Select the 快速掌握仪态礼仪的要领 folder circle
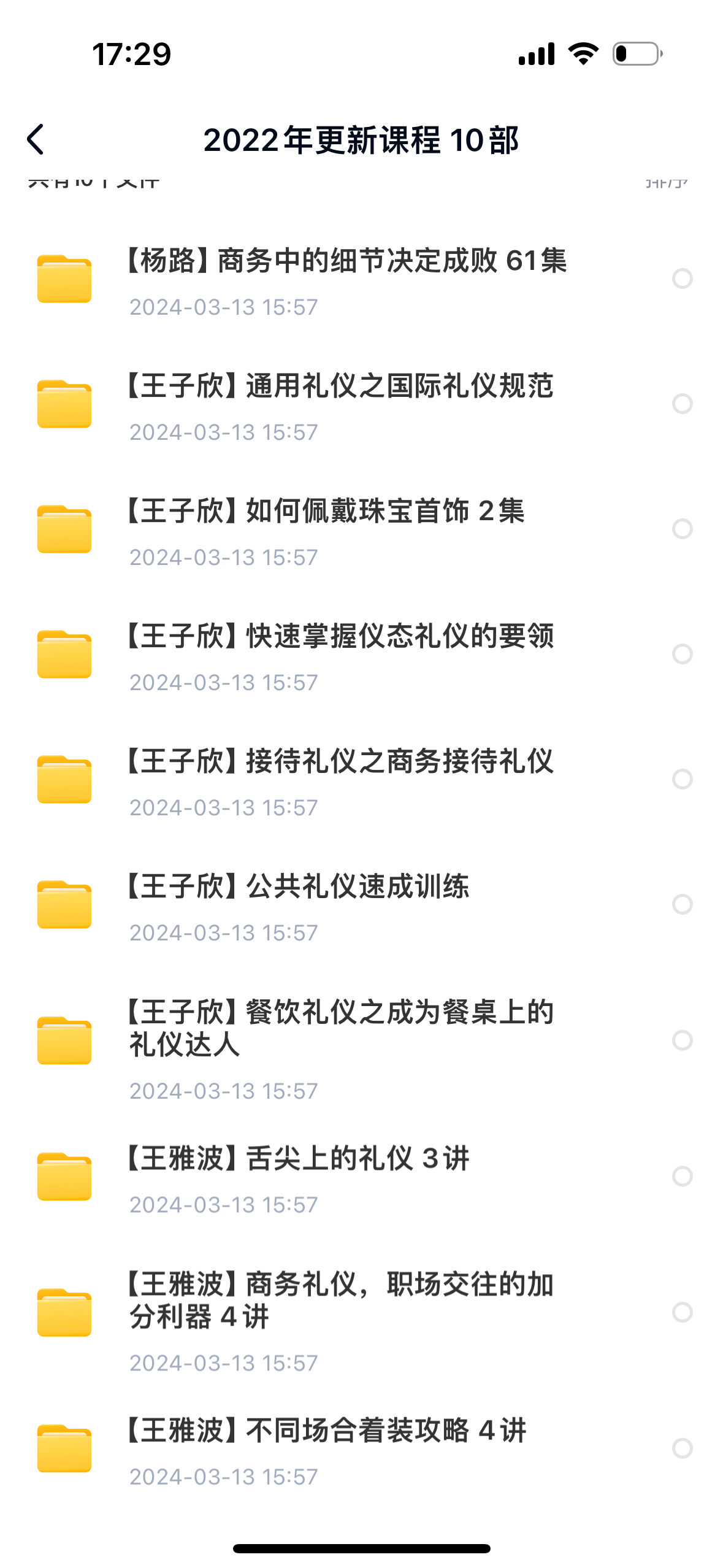The image size is (723, 1568). (x=682, y=654)
